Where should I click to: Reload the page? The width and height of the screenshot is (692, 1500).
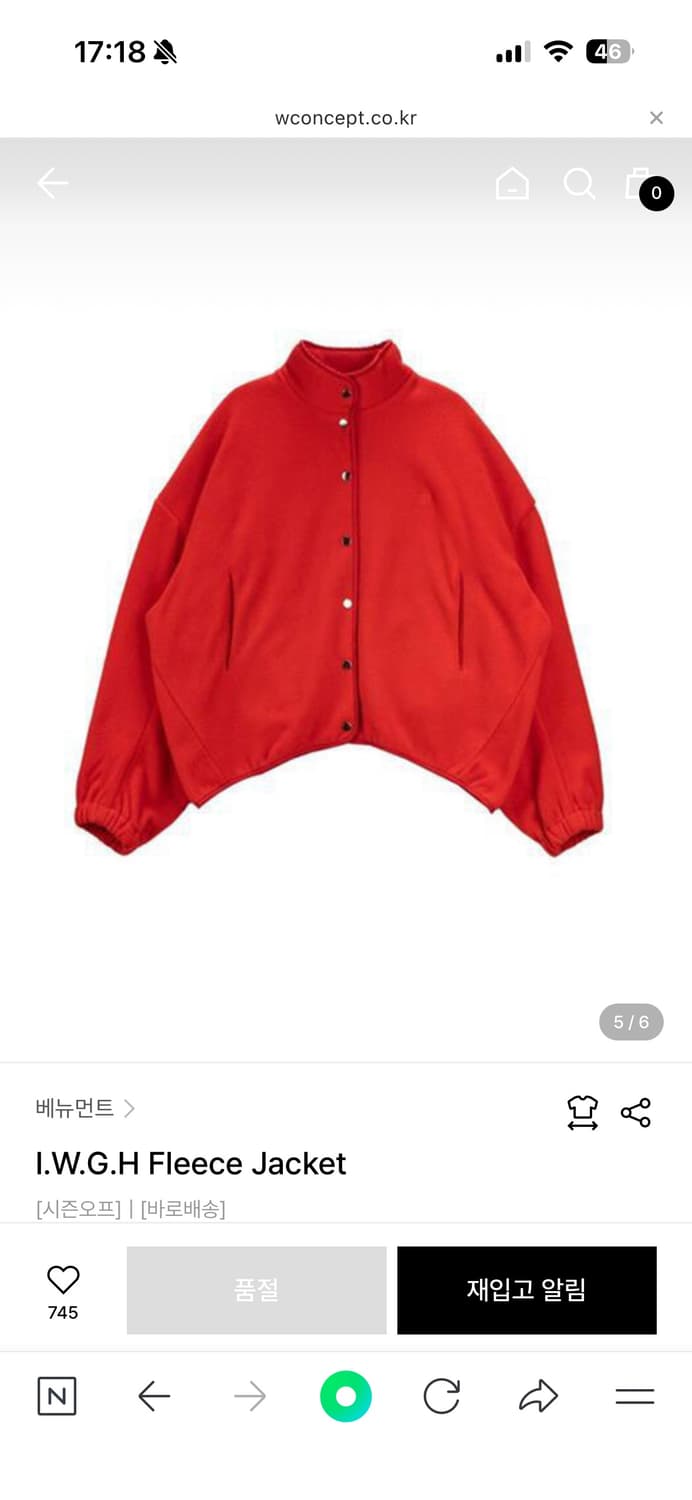click(441, 1396)
